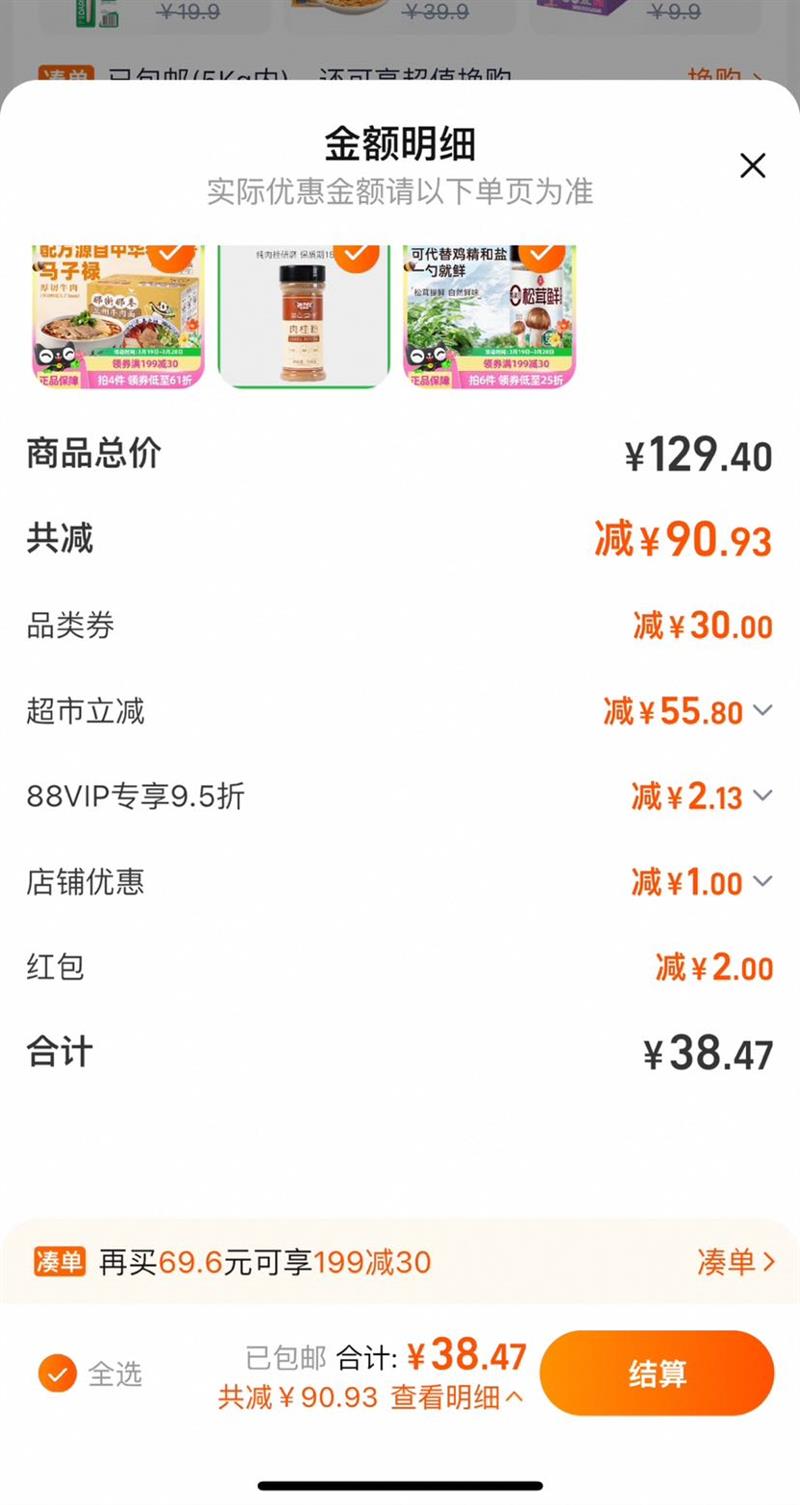This screenshot has width=800, height=1505.
Task: Collapse details via 查看明细
Action: (x=457, y=1398)
